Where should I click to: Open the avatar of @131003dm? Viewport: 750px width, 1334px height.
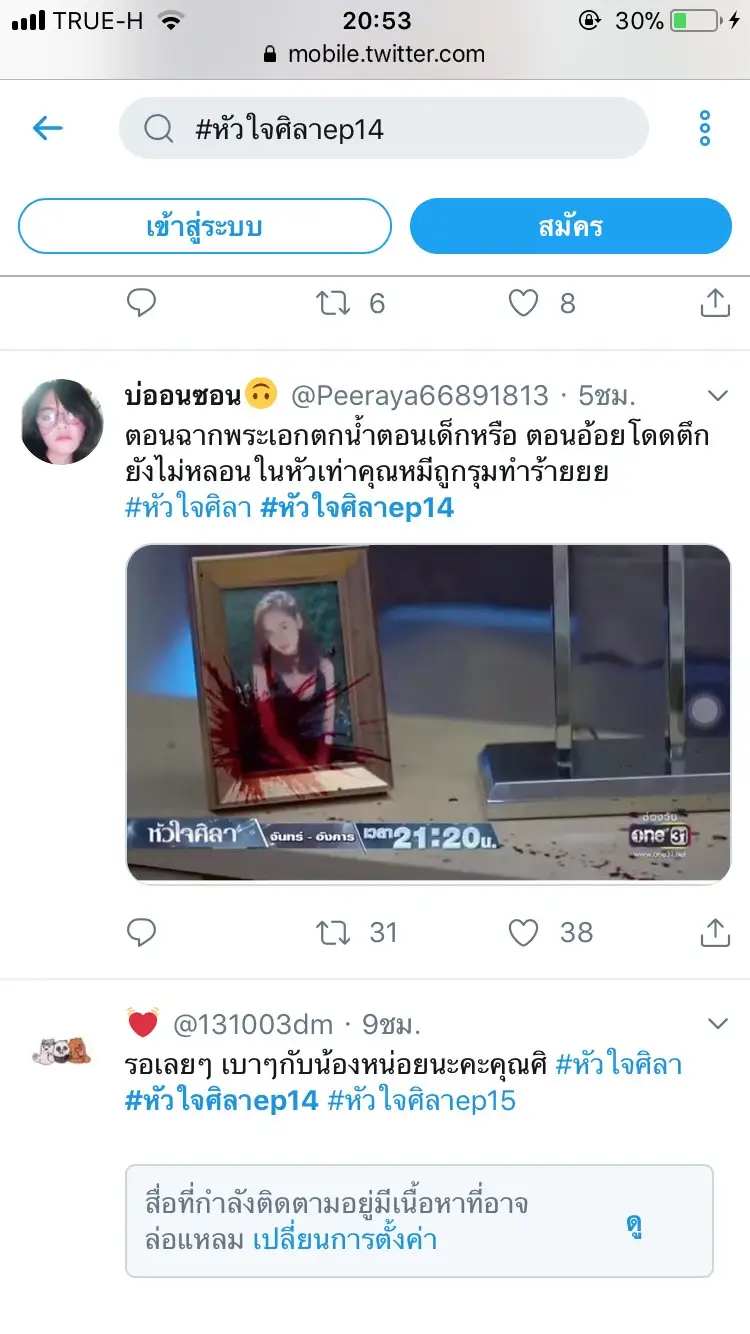point(62,1050)
